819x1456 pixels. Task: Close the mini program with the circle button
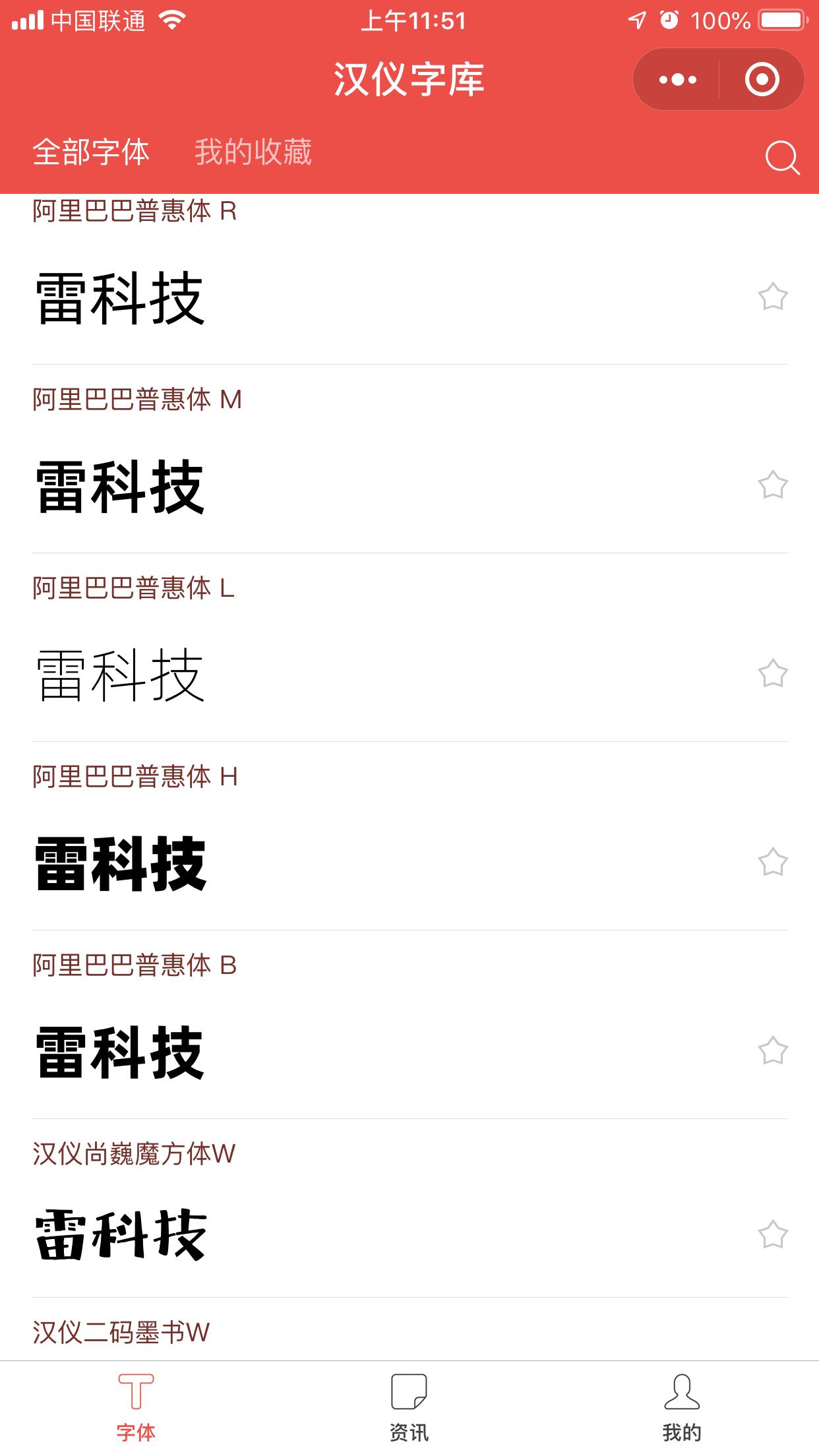click(762, 80)
